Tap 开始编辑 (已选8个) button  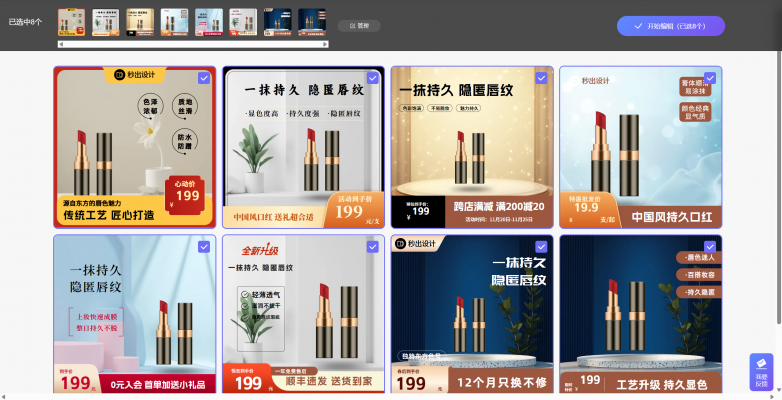click(x=670, y=25)
